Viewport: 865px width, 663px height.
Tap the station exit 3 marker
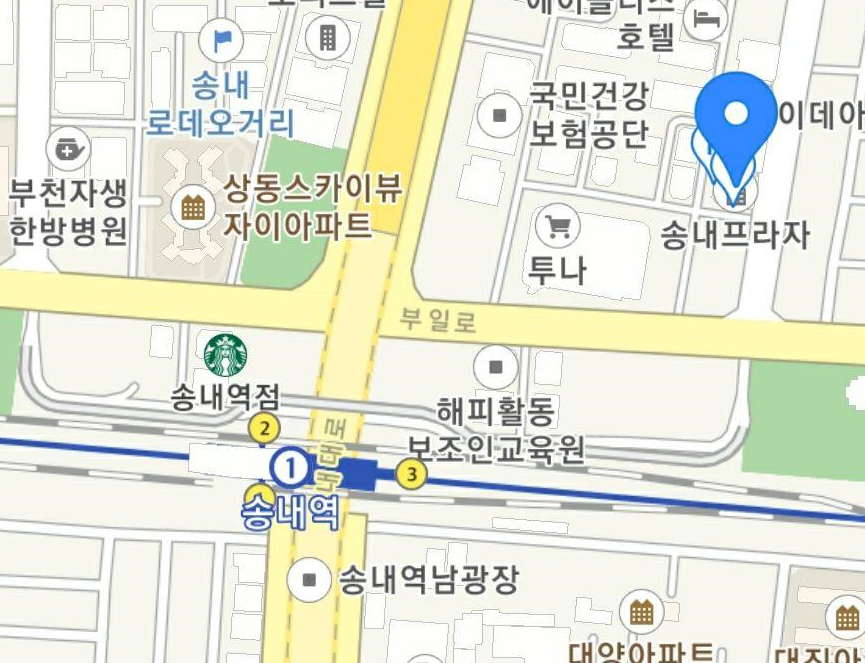click(411, 474)
